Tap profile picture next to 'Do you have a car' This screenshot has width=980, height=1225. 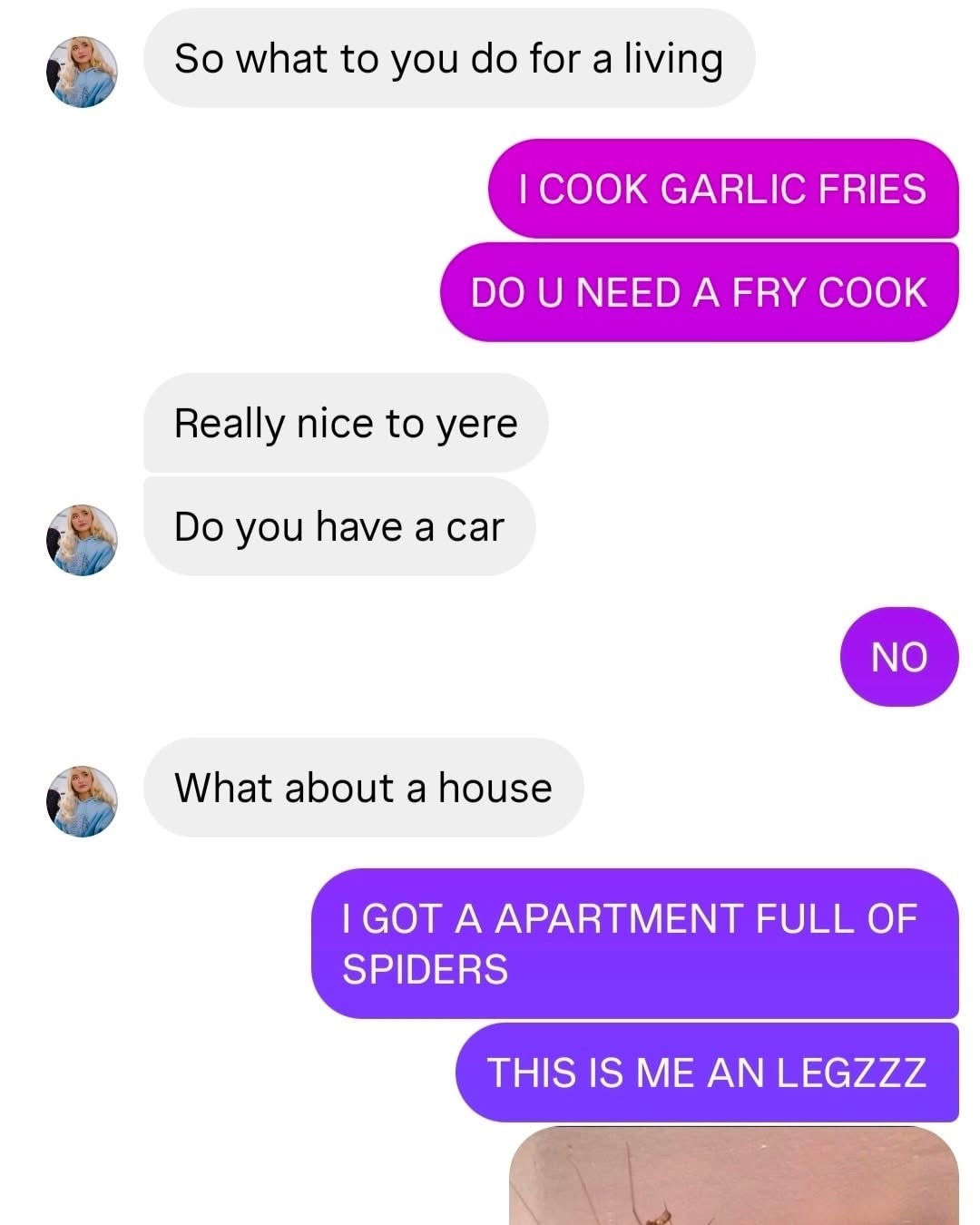(82, 540)
